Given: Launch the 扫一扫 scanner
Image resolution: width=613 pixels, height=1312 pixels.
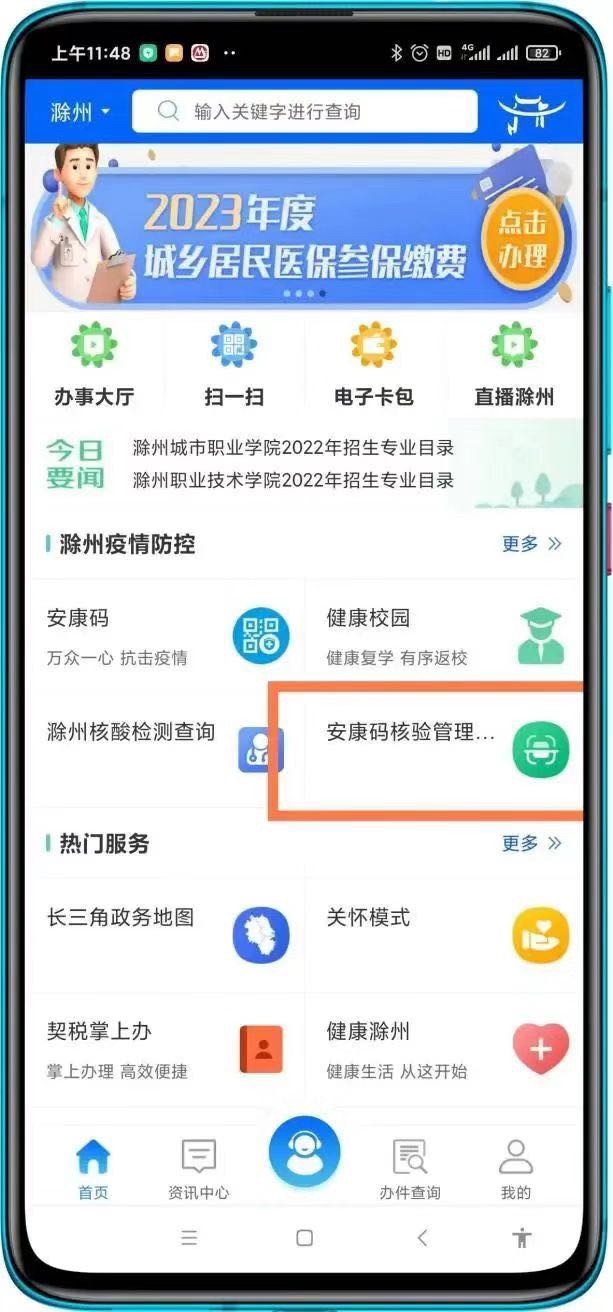Looking at the screenshot, I should click(234, 365).
